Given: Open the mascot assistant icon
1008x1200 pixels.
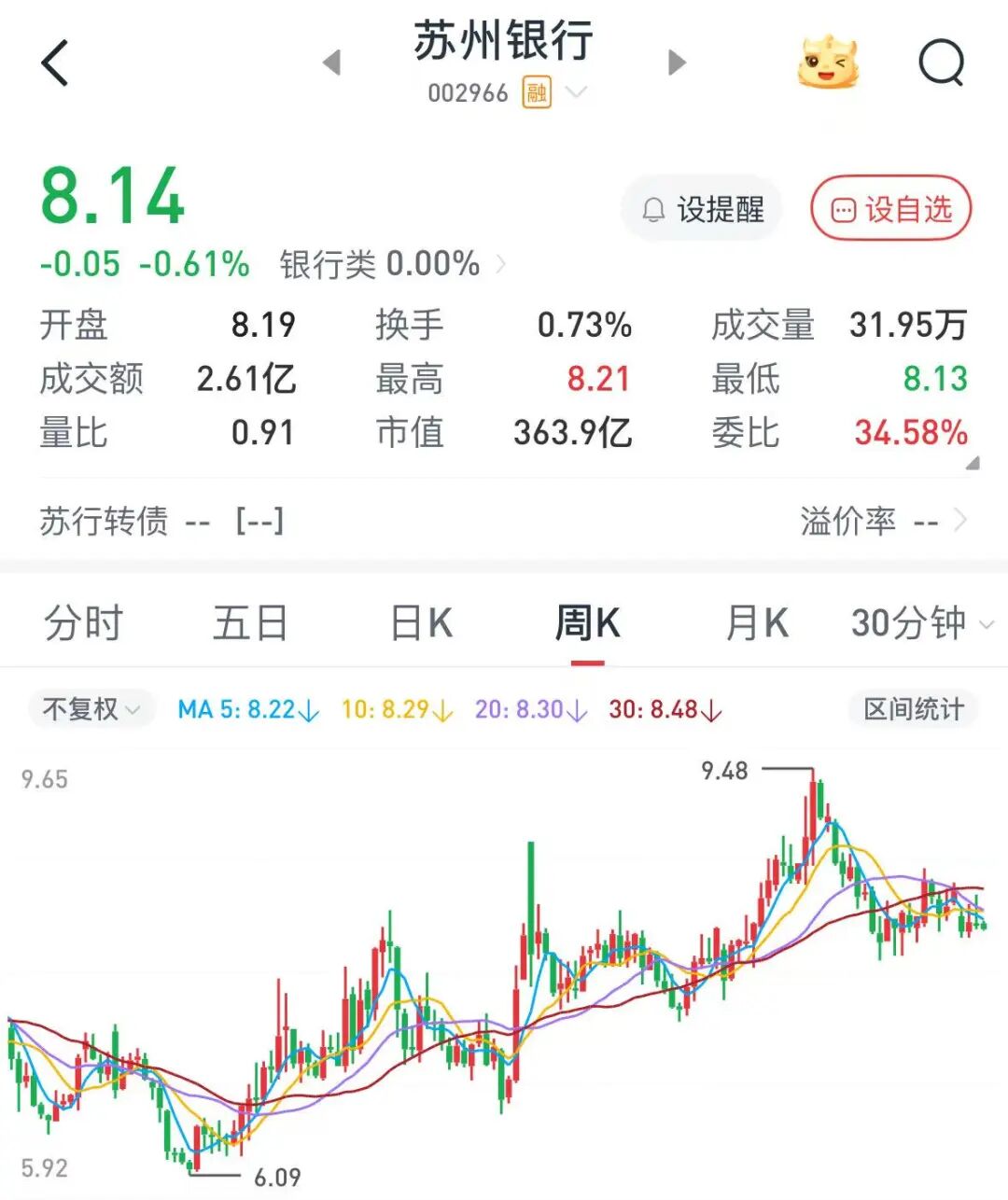Looking at the screenshot, I should [827, 63].
